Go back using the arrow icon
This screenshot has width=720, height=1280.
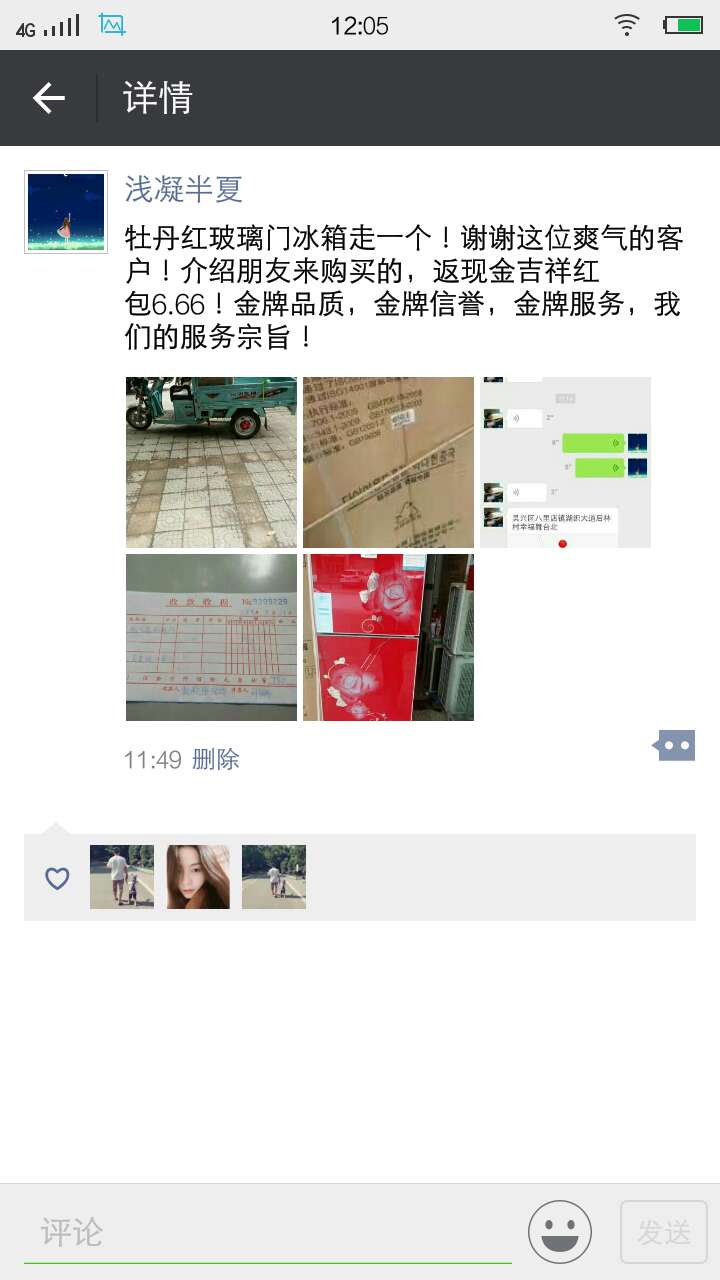point(48,98)
